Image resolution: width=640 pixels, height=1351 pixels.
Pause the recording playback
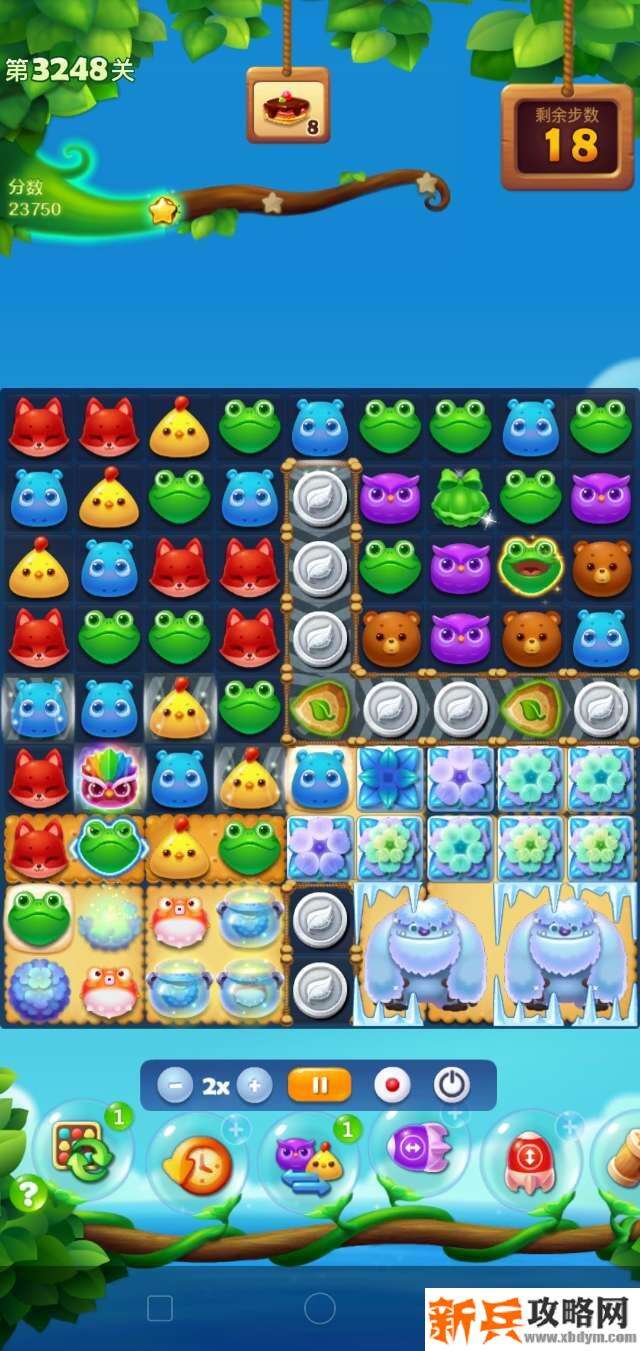(319, 1085)
